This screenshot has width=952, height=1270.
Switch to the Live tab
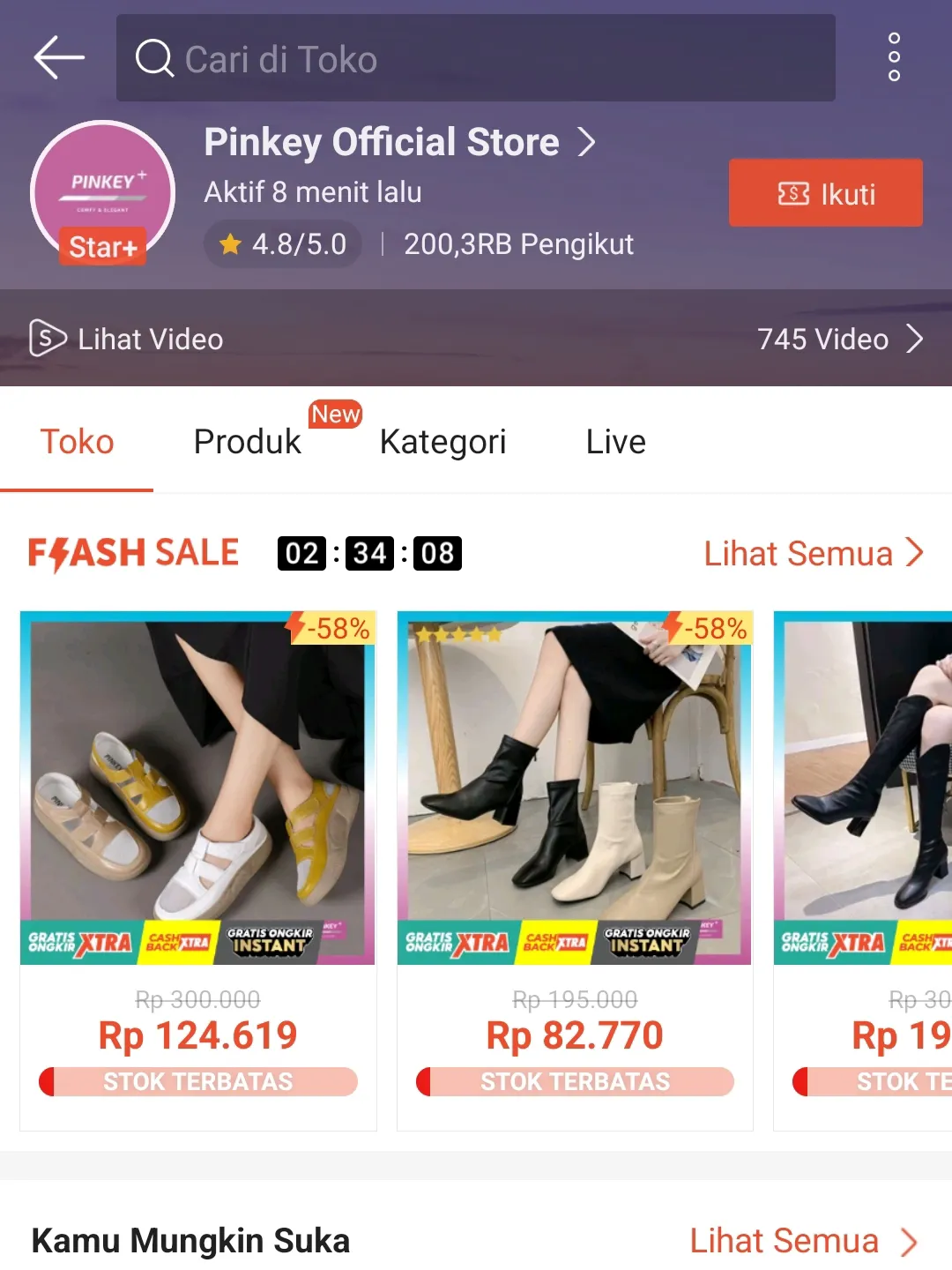(x=615, y=441)
